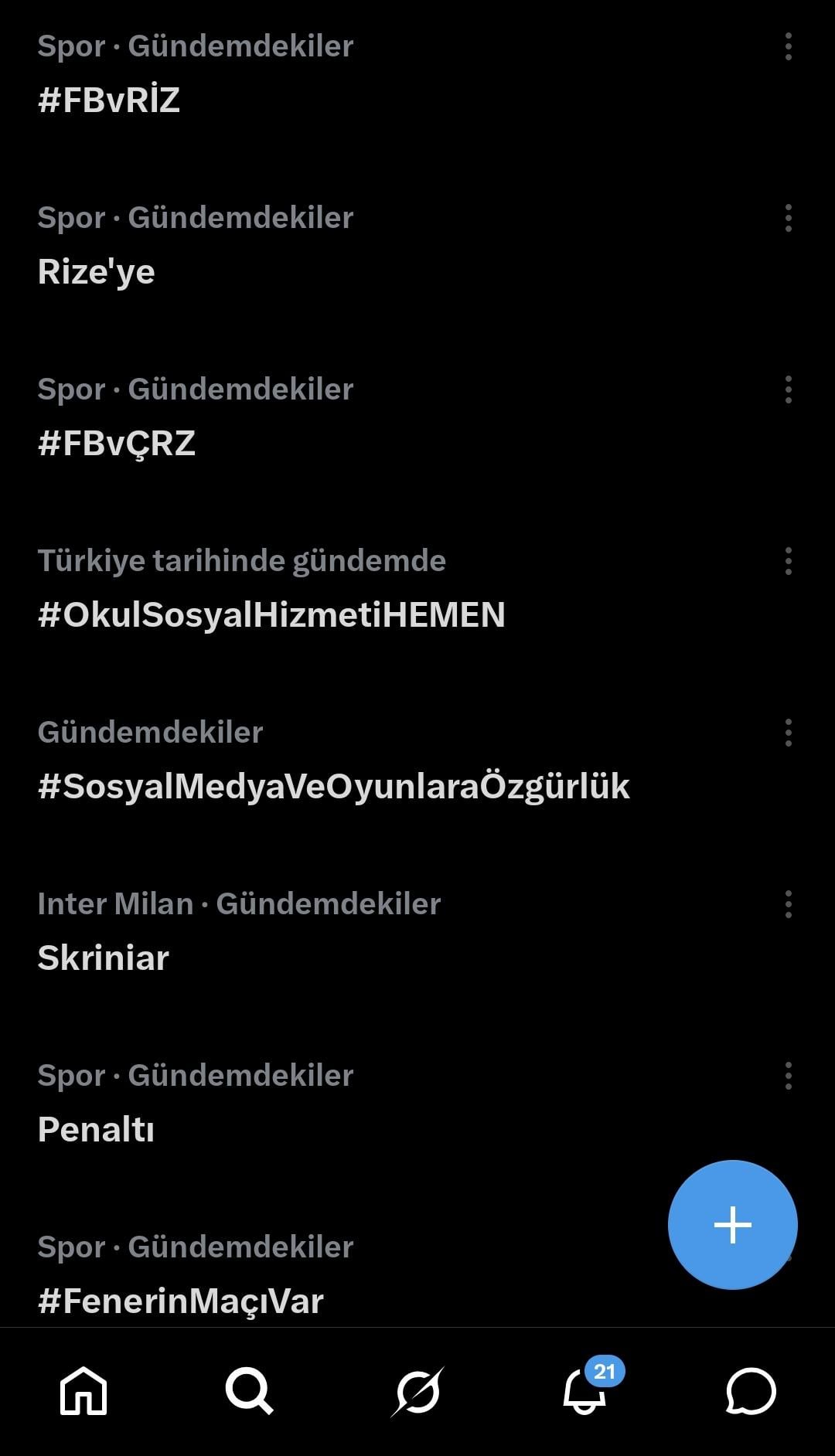Switch to the Grok tab
835x1456 pixels.
coord(417,1391)
